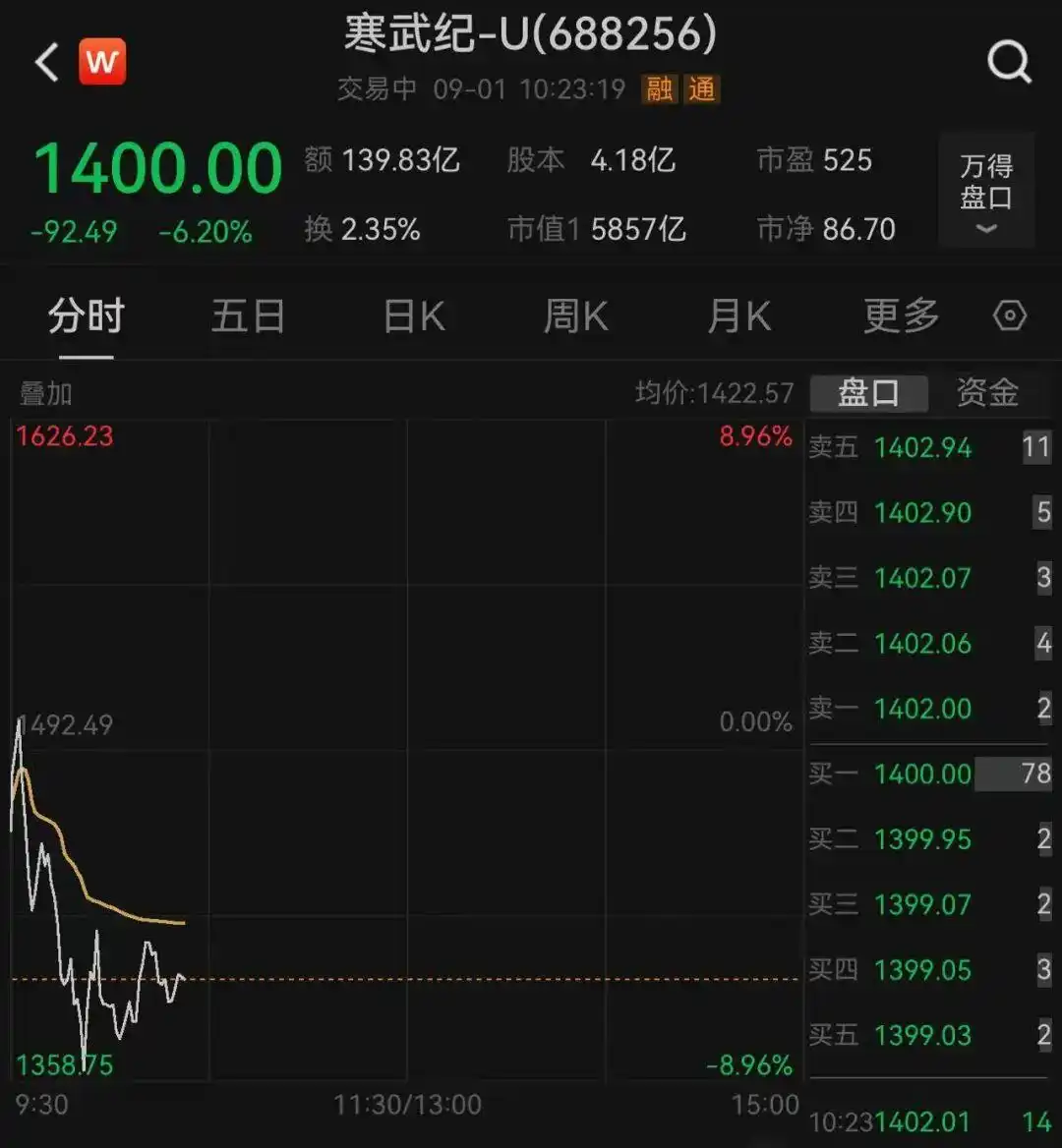Open the search magnifier

(1008, 61)
